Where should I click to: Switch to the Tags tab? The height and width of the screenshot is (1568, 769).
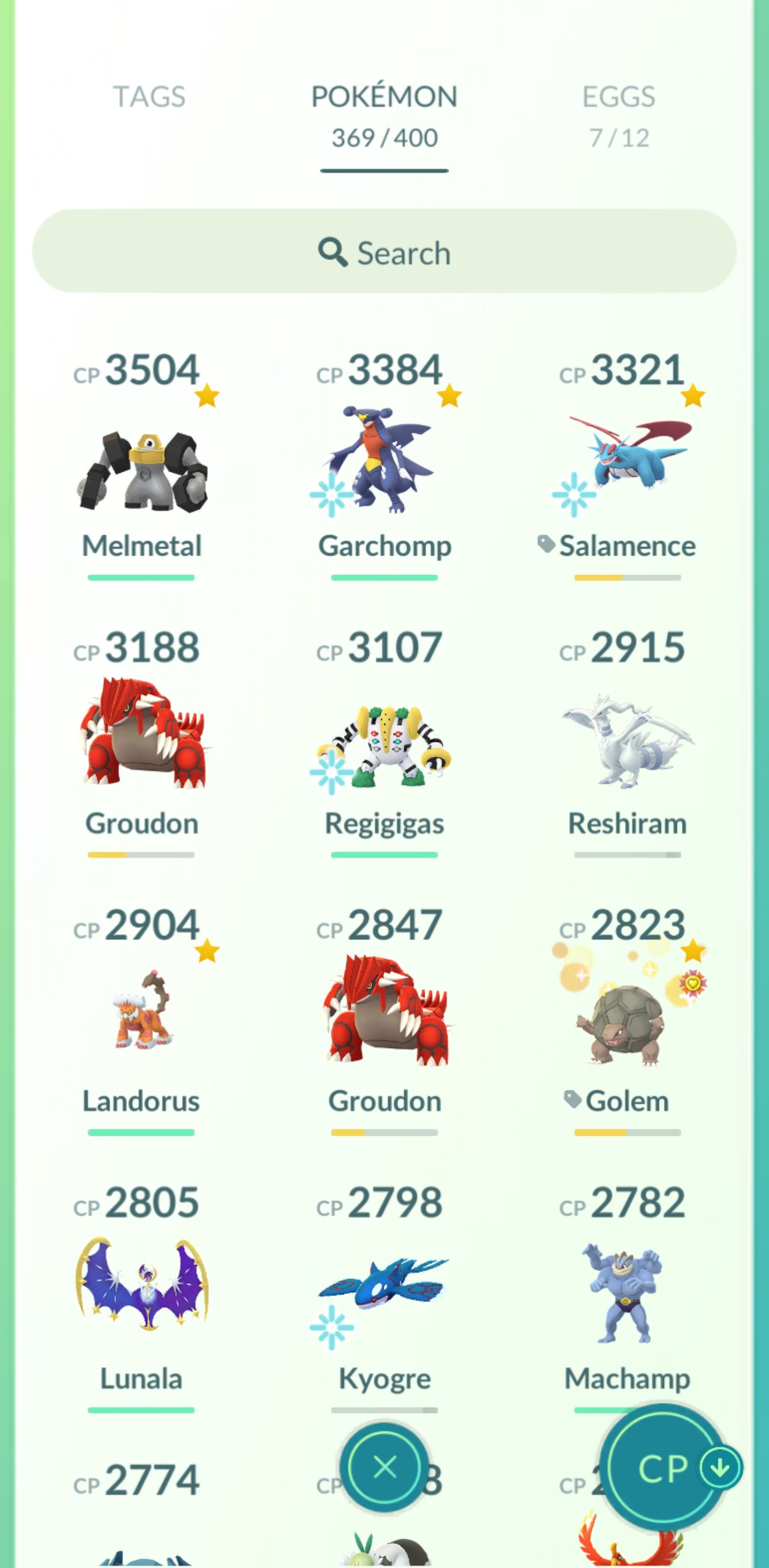pyautogui.click(x=149, y=97)
